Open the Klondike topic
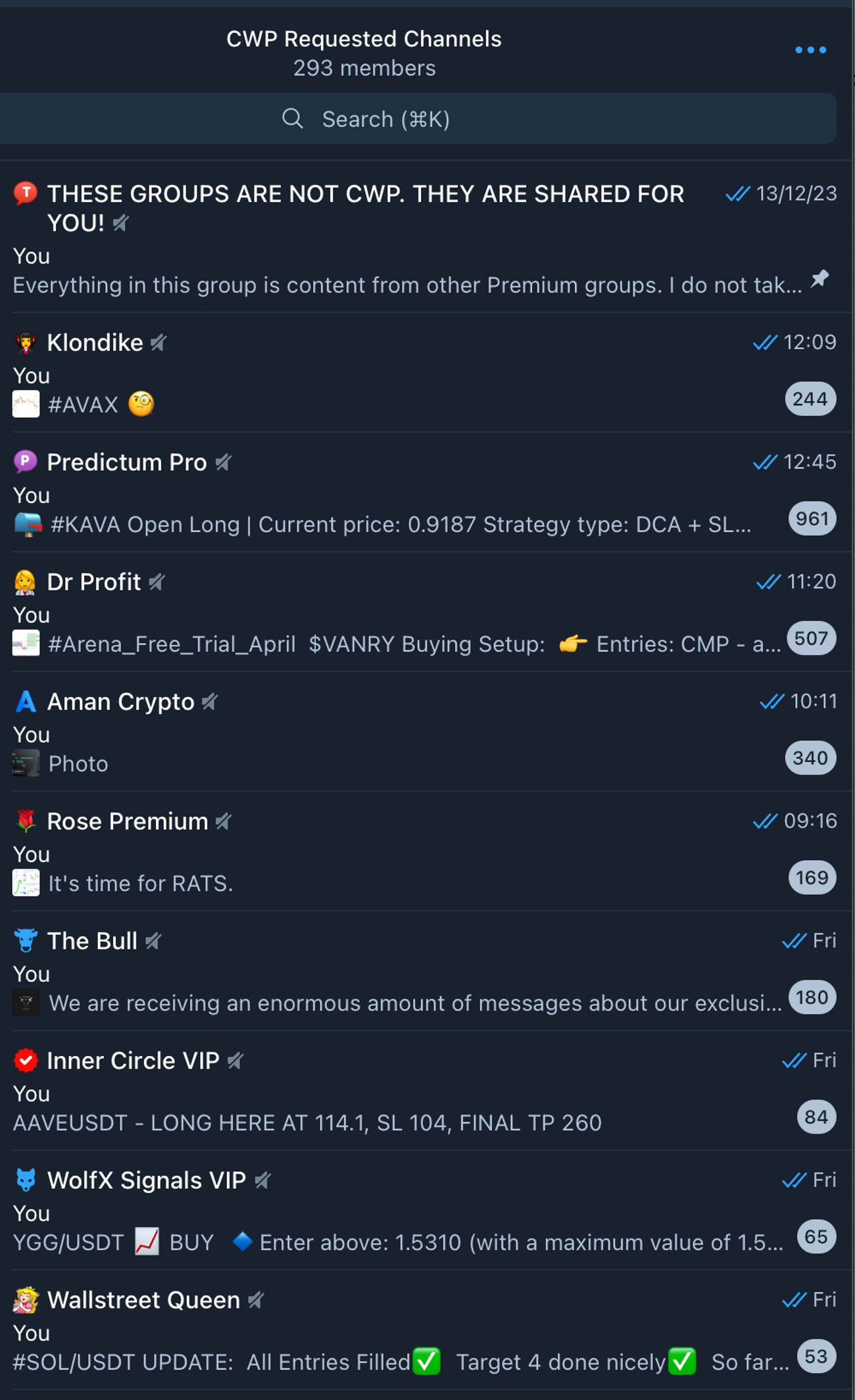Screen dimensions: 855x1400 click(426, 373)
